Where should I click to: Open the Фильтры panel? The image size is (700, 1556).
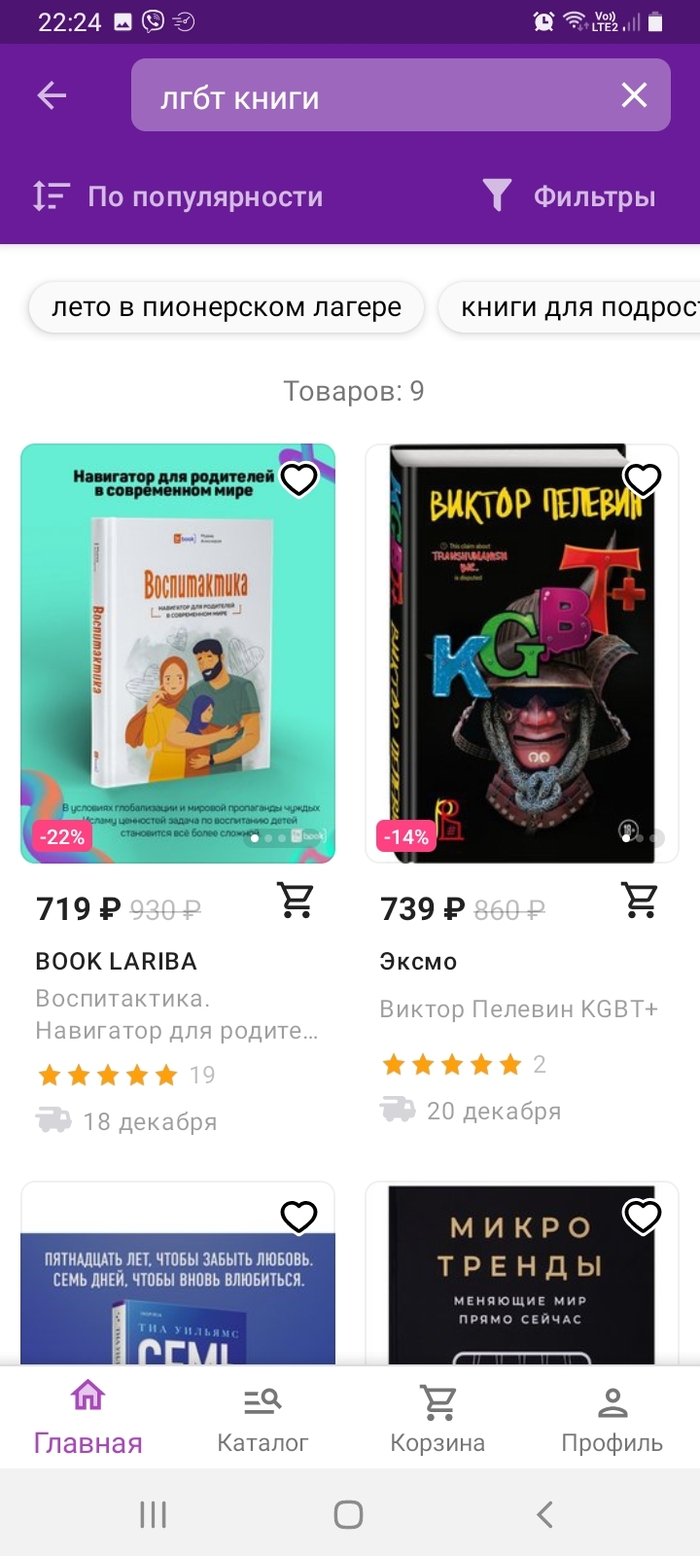[569, 196]
